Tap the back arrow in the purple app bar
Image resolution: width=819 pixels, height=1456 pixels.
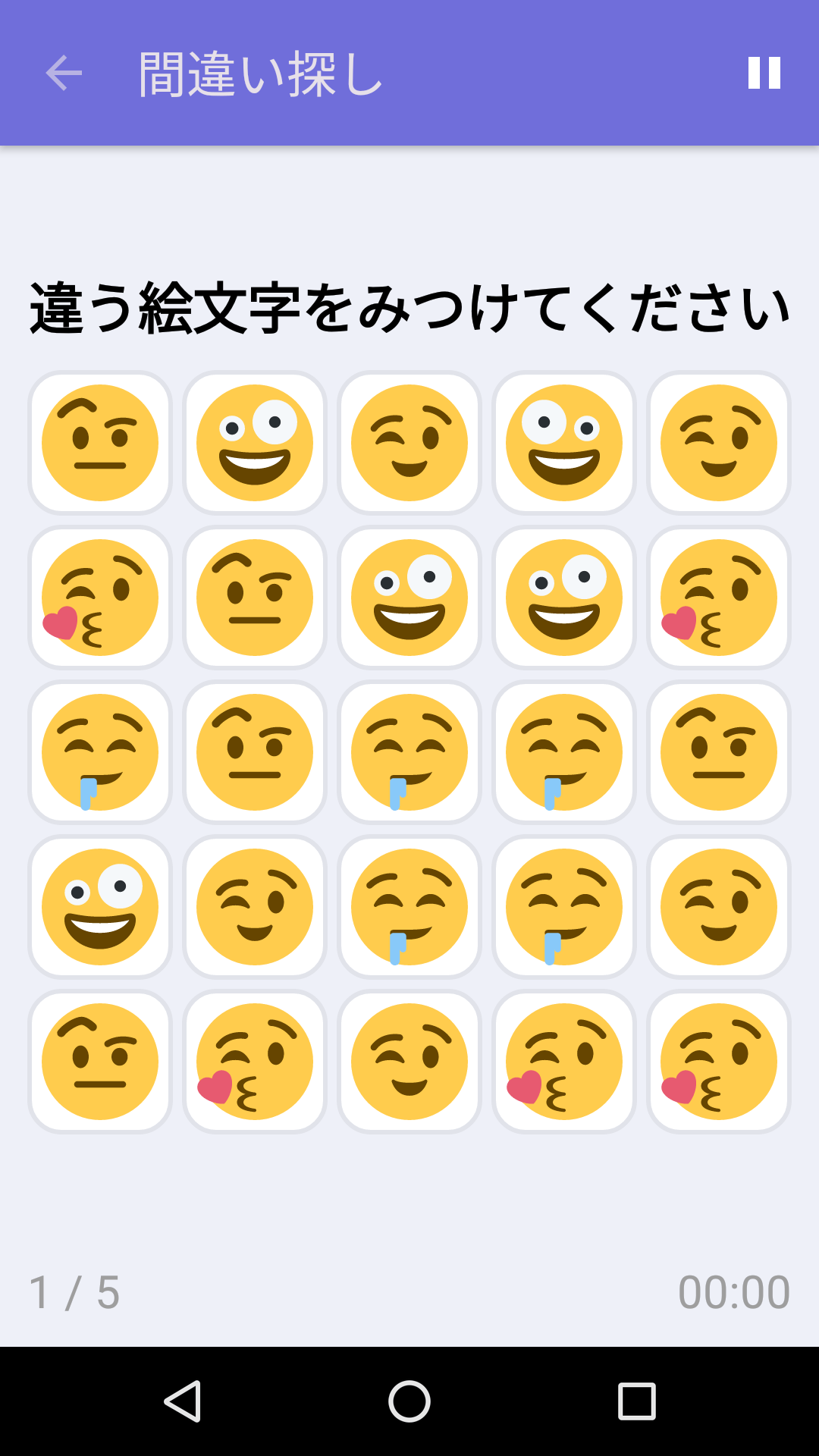62,74
